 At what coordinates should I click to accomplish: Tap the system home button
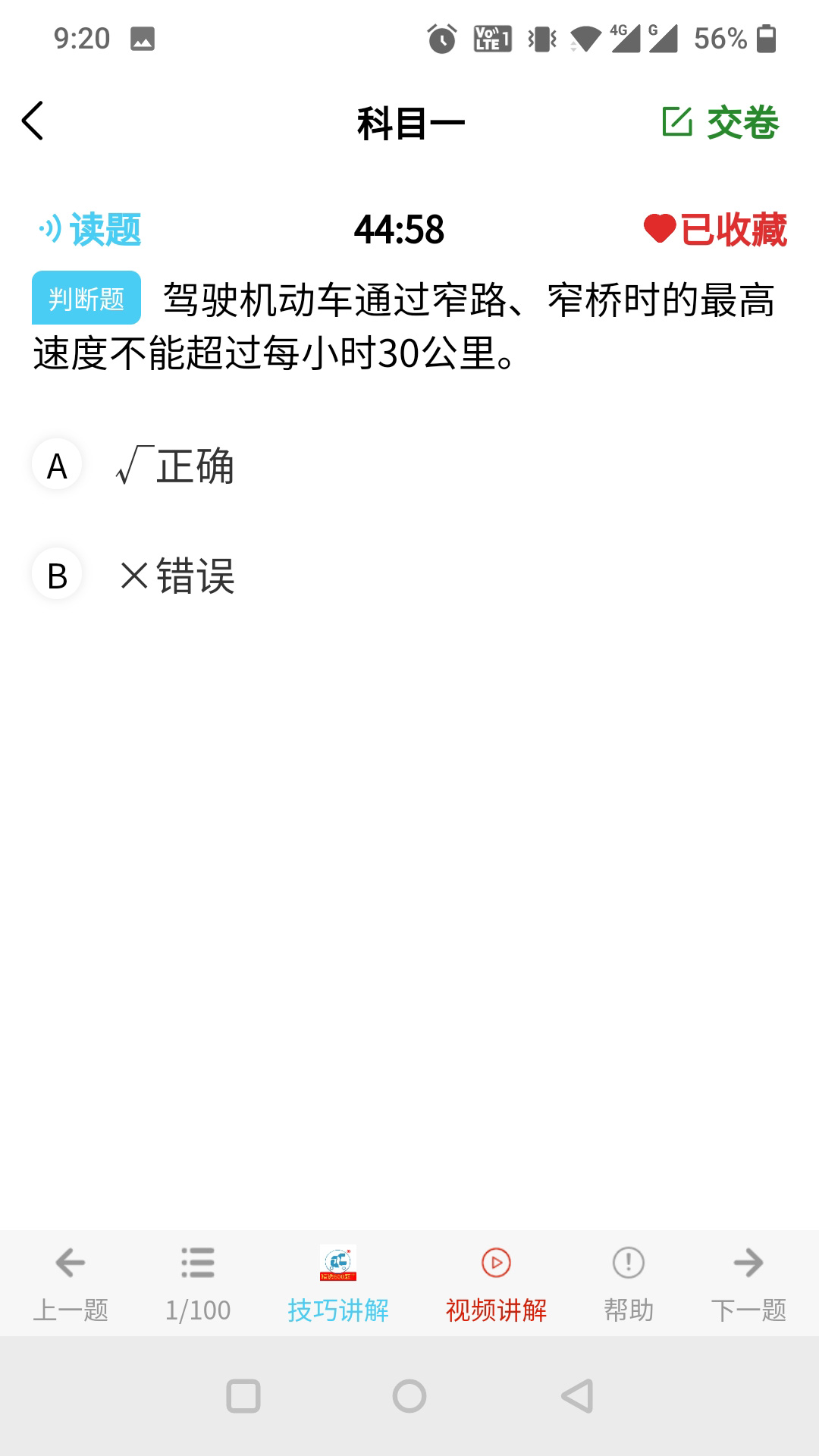pos(409,1396)
